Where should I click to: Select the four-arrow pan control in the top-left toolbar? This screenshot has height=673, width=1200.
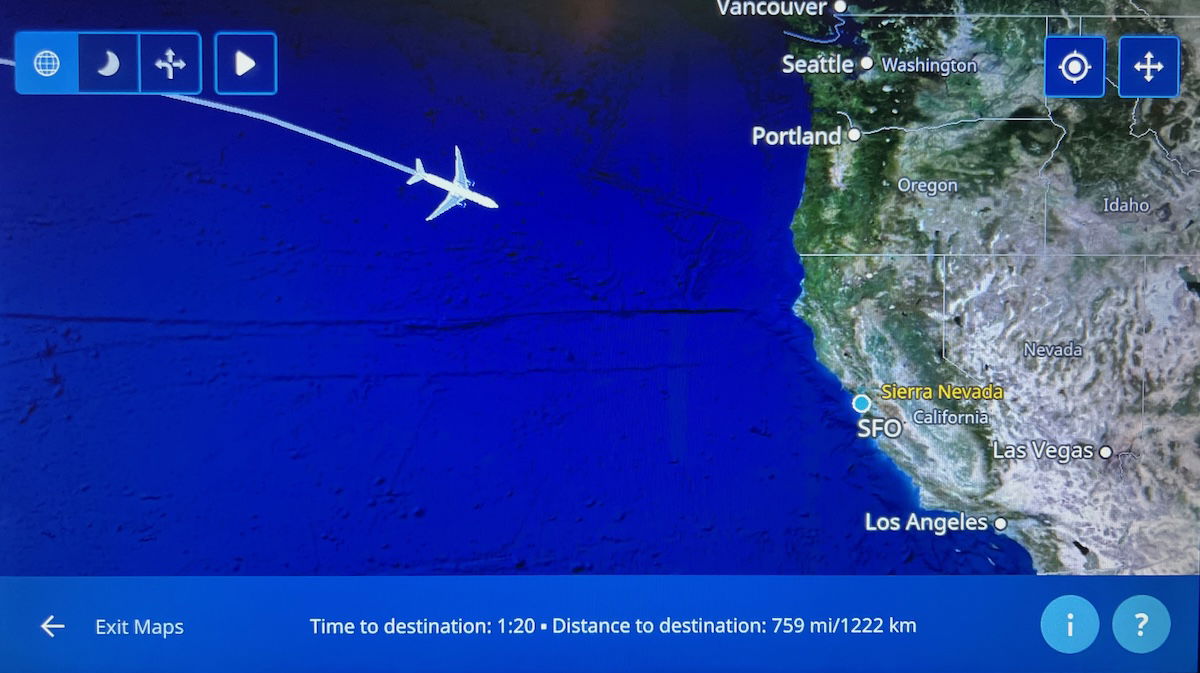[170, 64]
